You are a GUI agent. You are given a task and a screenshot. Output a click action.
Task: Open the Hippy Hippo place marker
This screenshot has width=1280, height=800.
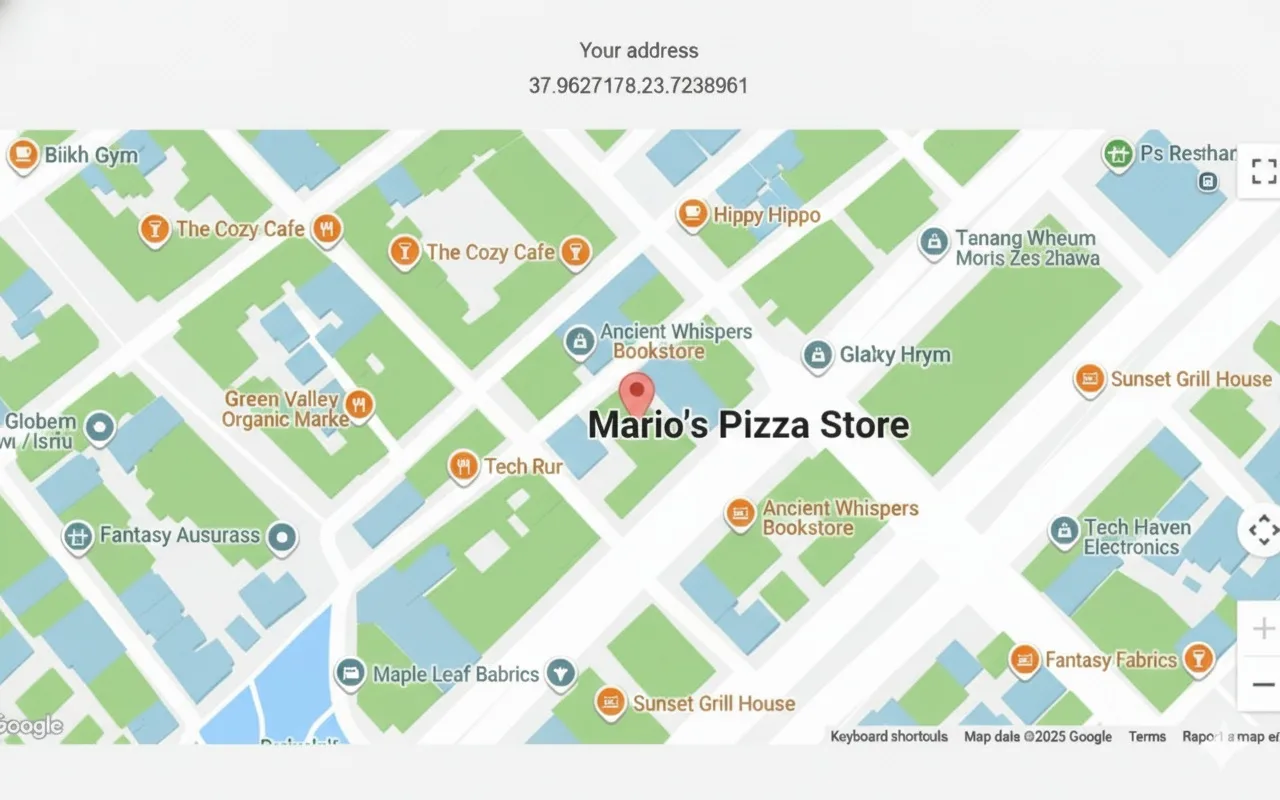[692, 214]
